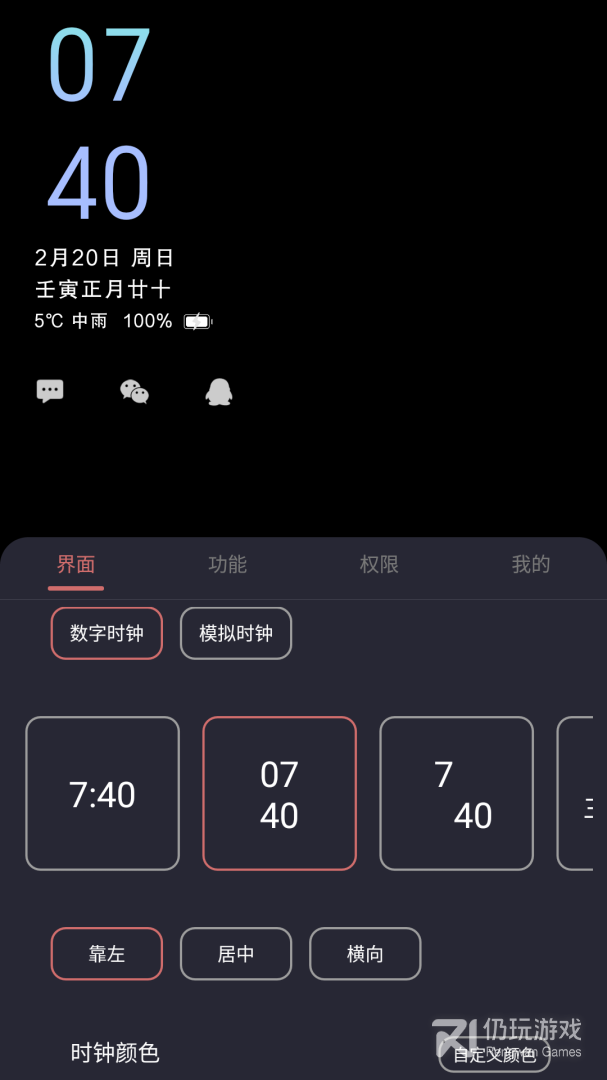The width and height of the screenshot is (607, 1080).
Task: Select the 数字时钟 option
Action: (107, 633)
